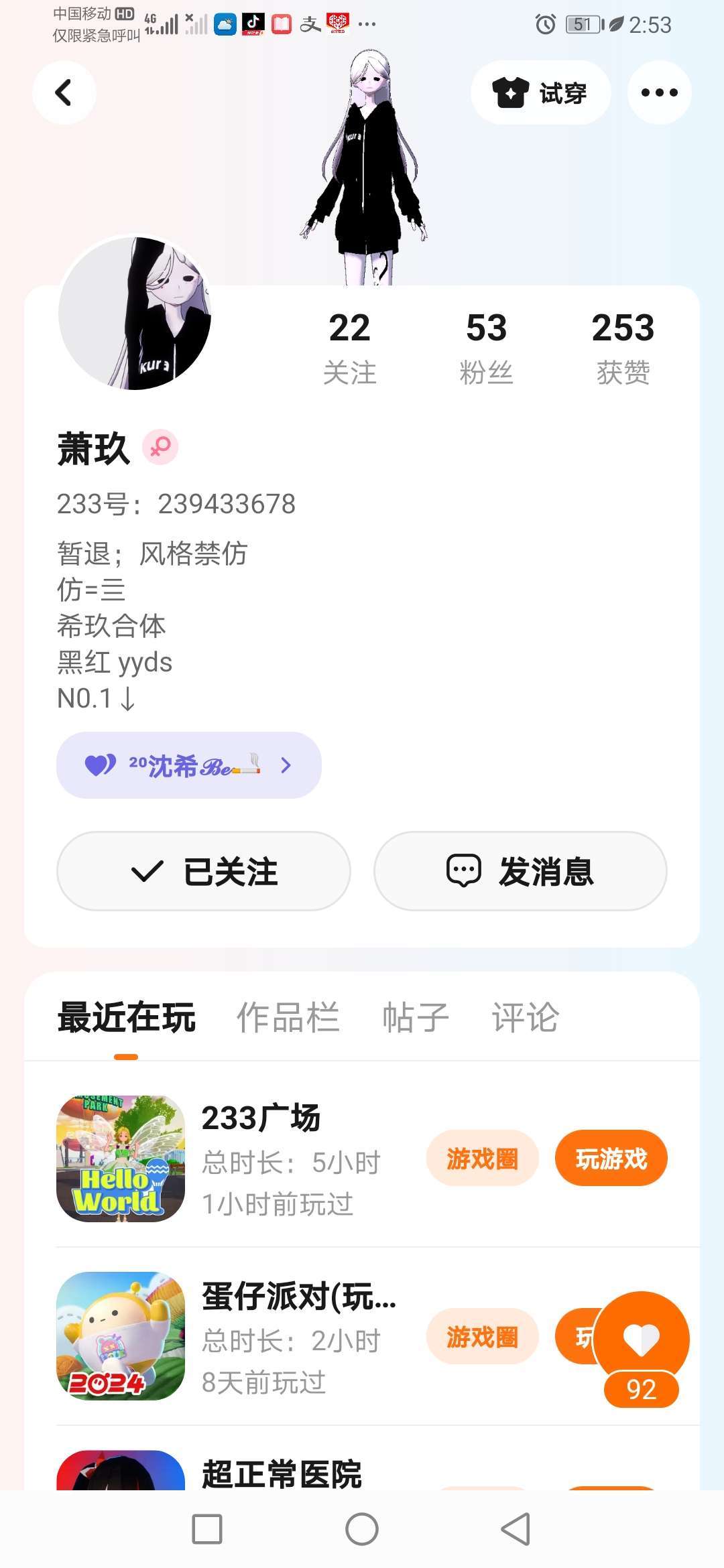Go to the system home screen

362,1529
